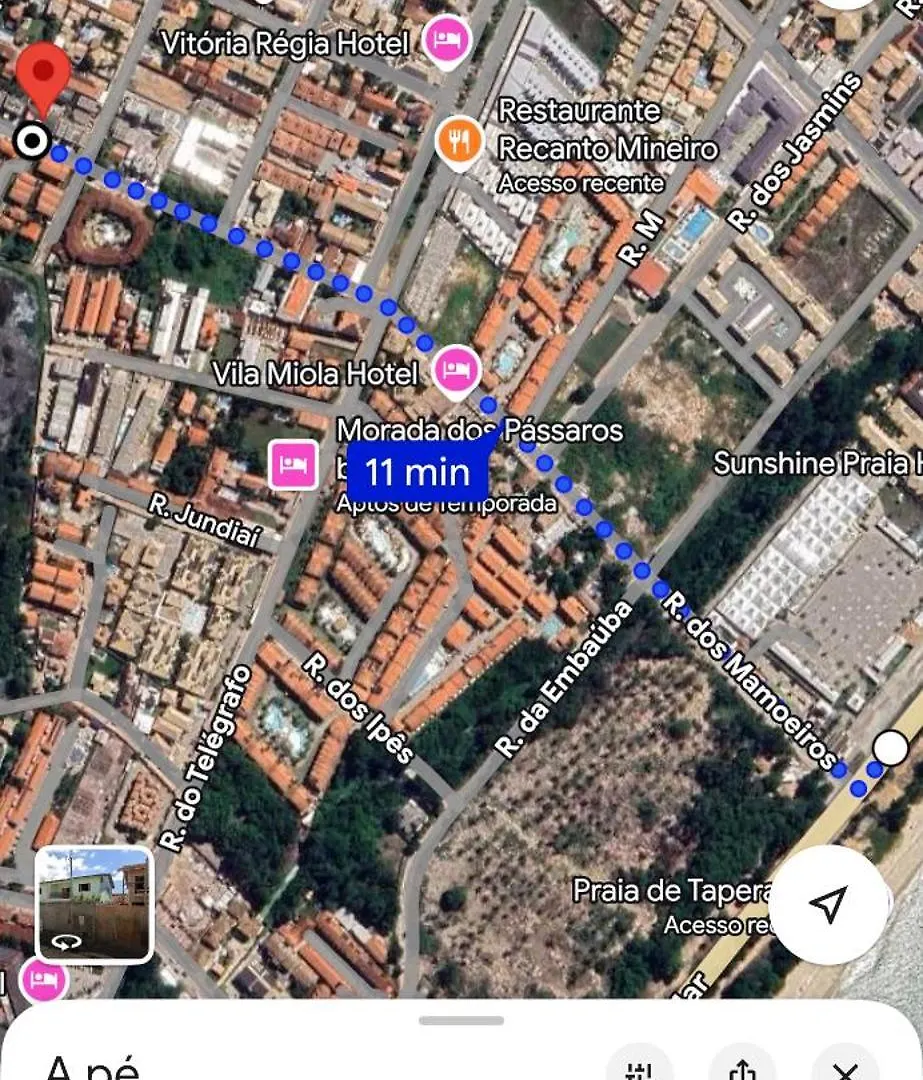Select Morada dos Pássaros lodging pin
This screenshot has height=1080, width=923.
click(x=293, y=465)
